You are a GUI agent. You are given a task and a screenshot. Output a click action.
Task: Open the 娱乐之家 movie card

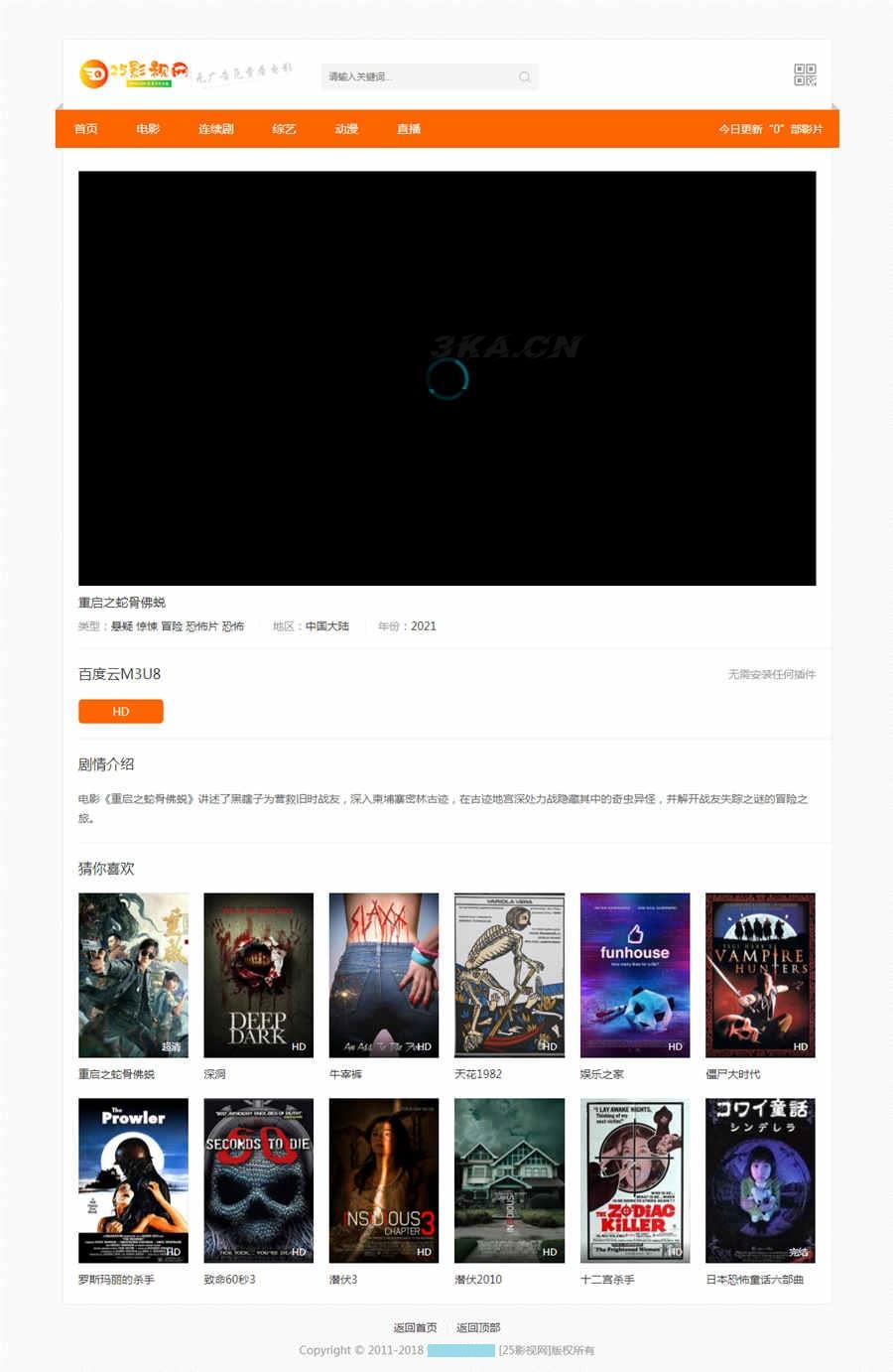pos(635,975)
